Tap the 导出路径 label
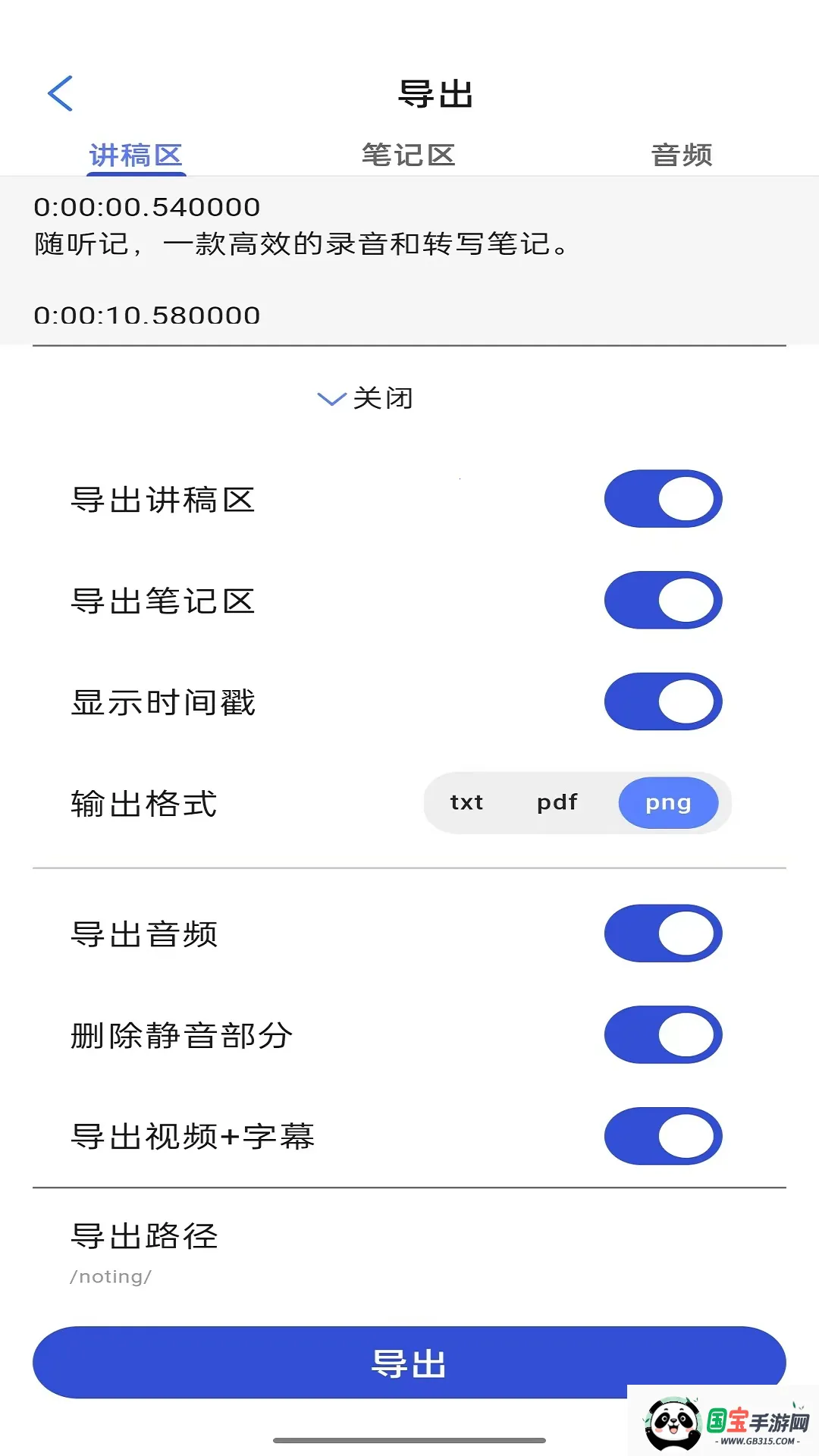 143,1236
